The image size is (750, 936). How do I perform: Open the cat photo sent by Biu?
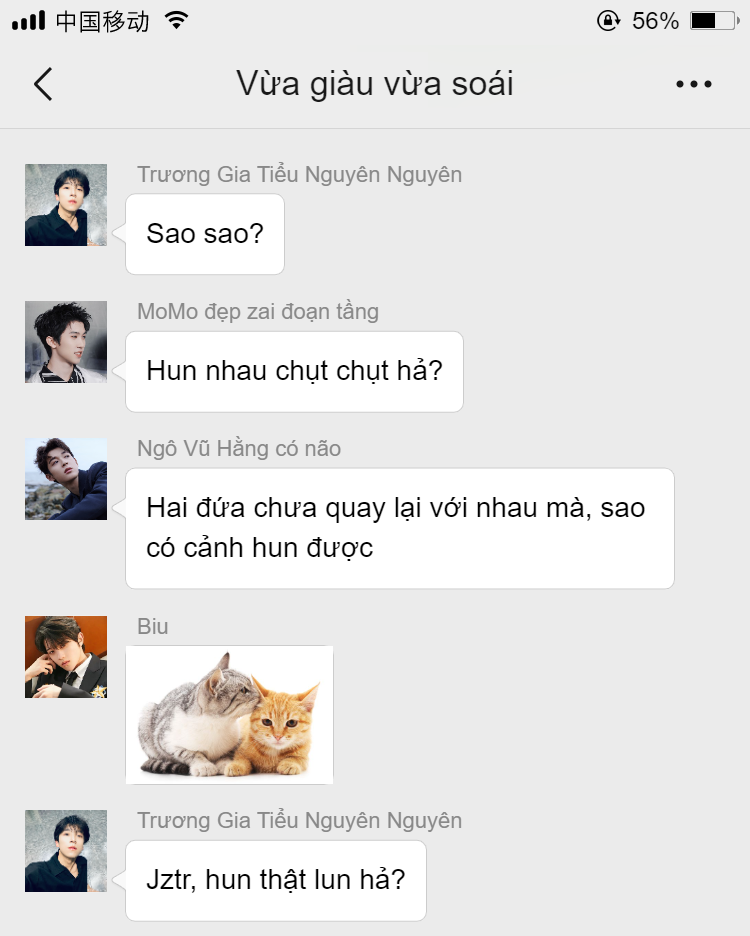pos(229,715)
